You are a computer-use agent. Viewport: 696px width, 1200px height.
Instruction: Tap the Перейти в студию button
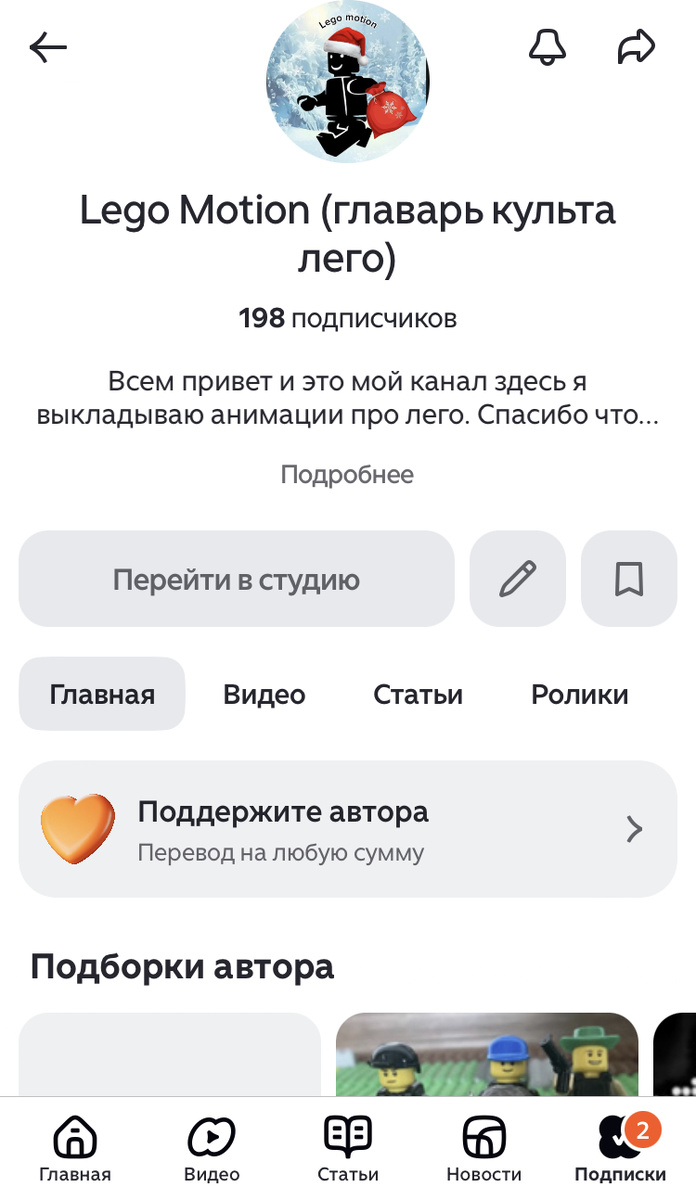(236, 579)
